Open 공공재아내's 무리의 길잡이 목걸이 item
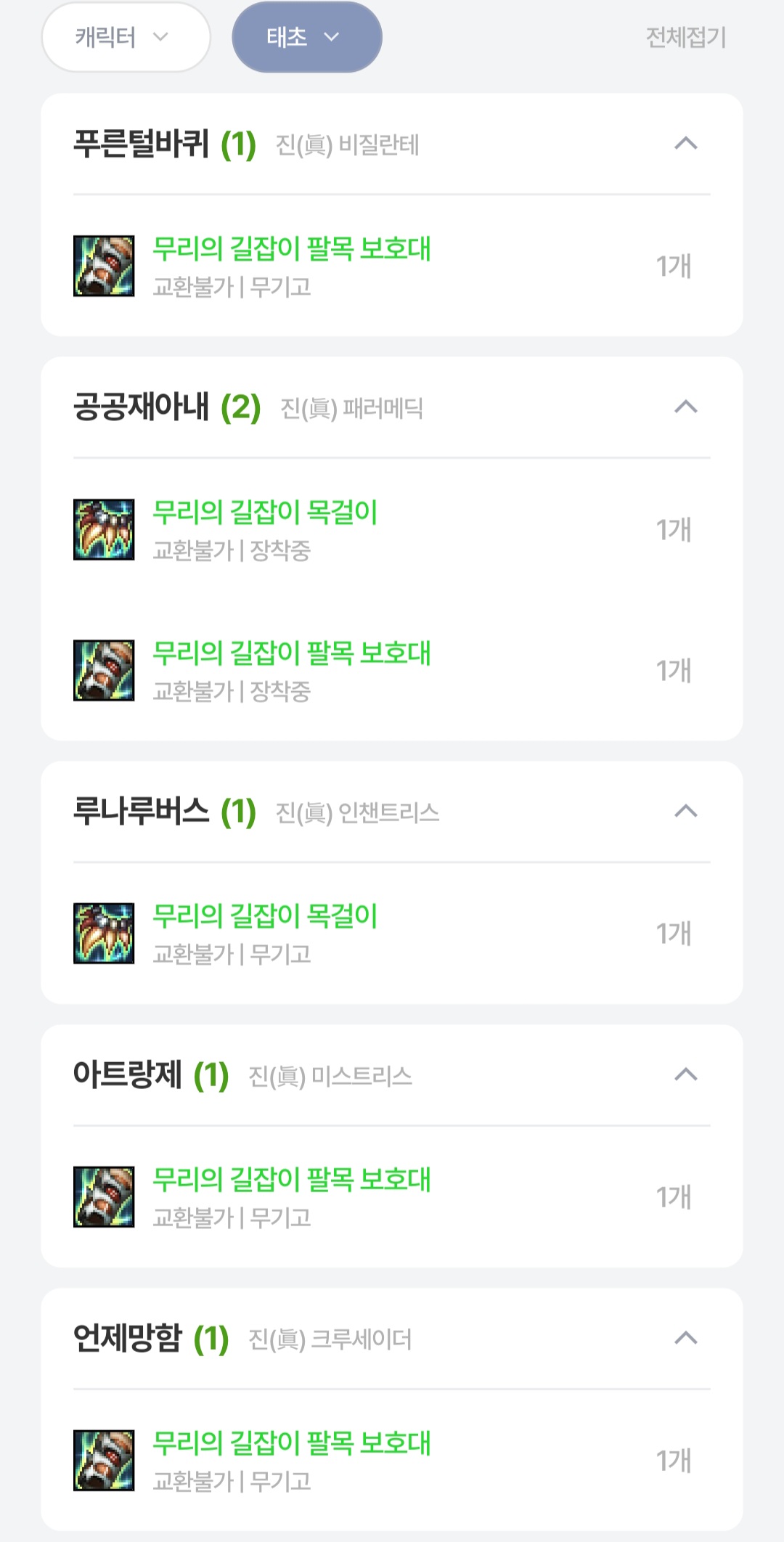 pos(392,529)
